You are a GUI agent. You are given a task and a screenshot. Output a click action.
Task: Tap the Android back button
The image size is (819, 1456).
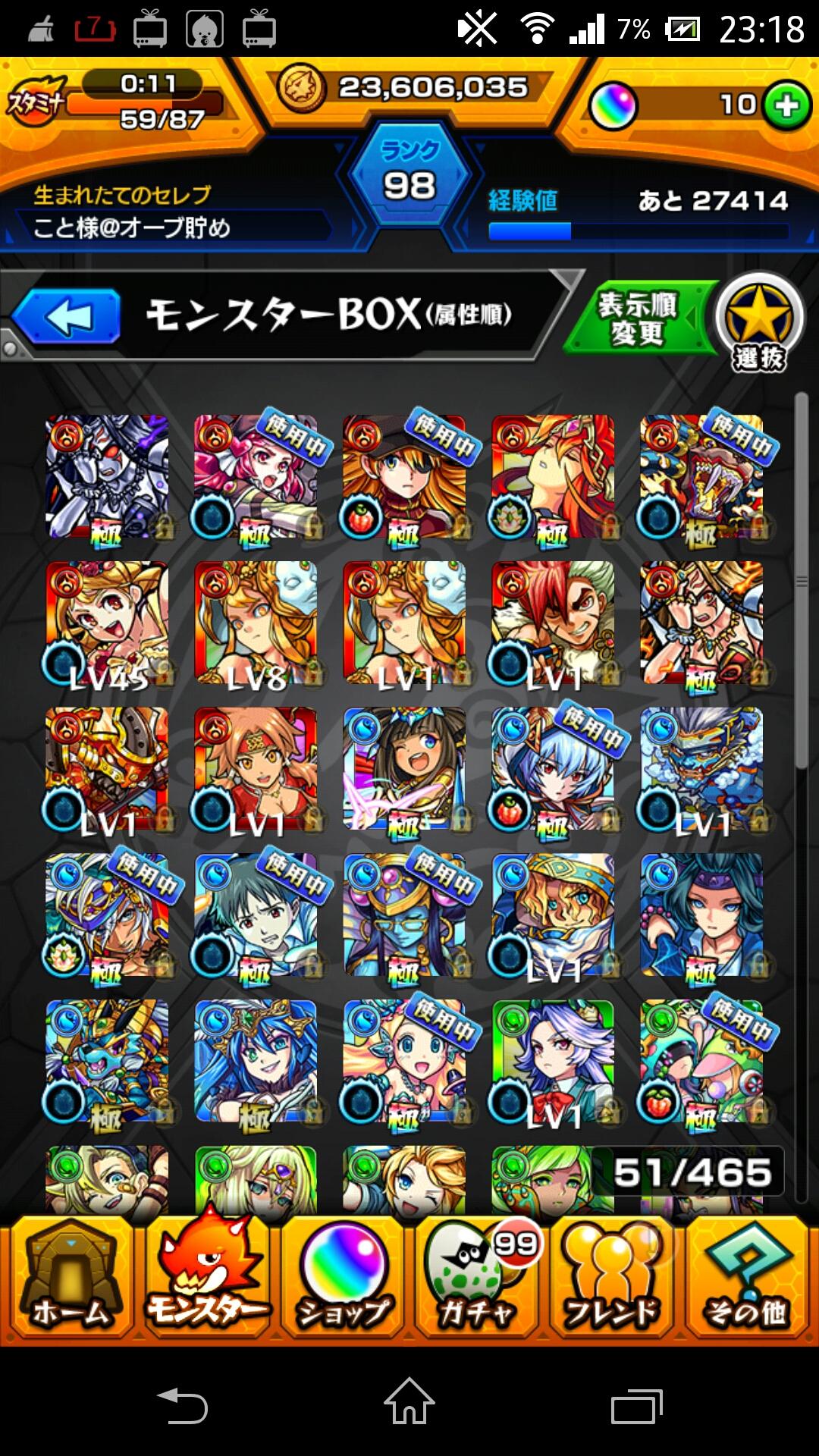[x=182, y=1404]
